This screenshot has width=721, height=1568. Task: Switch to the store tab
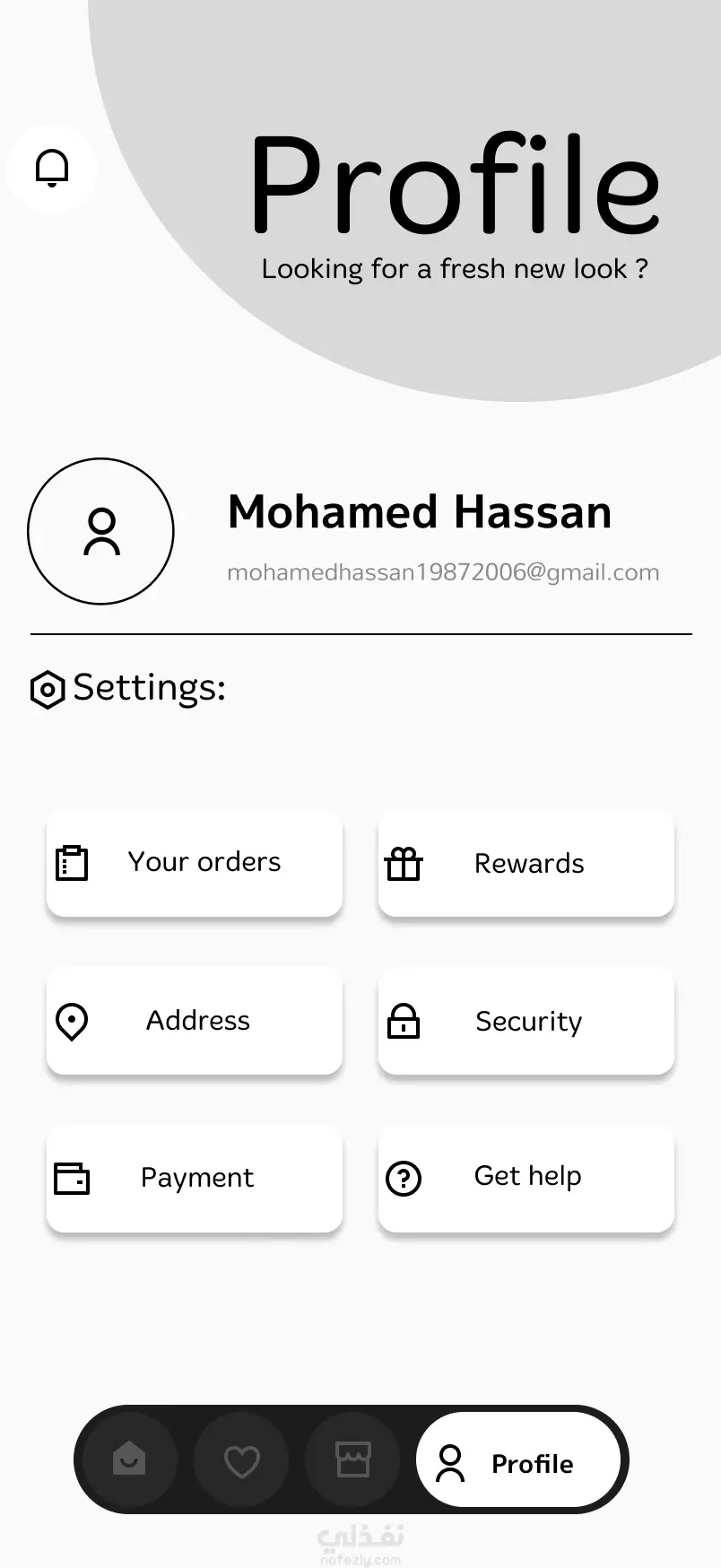(x=352, y=1459)
